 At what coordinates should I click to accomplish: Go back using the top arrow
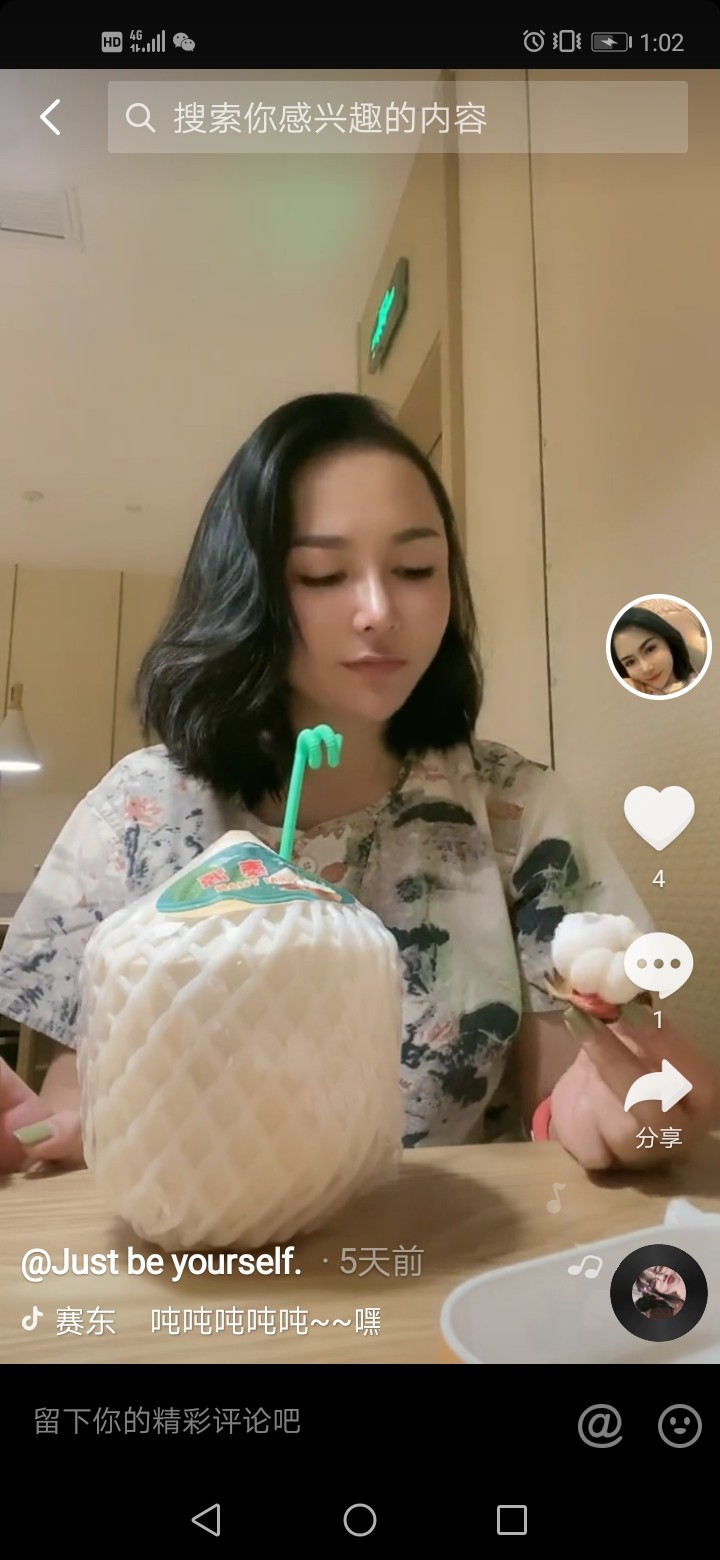point(50,117)
